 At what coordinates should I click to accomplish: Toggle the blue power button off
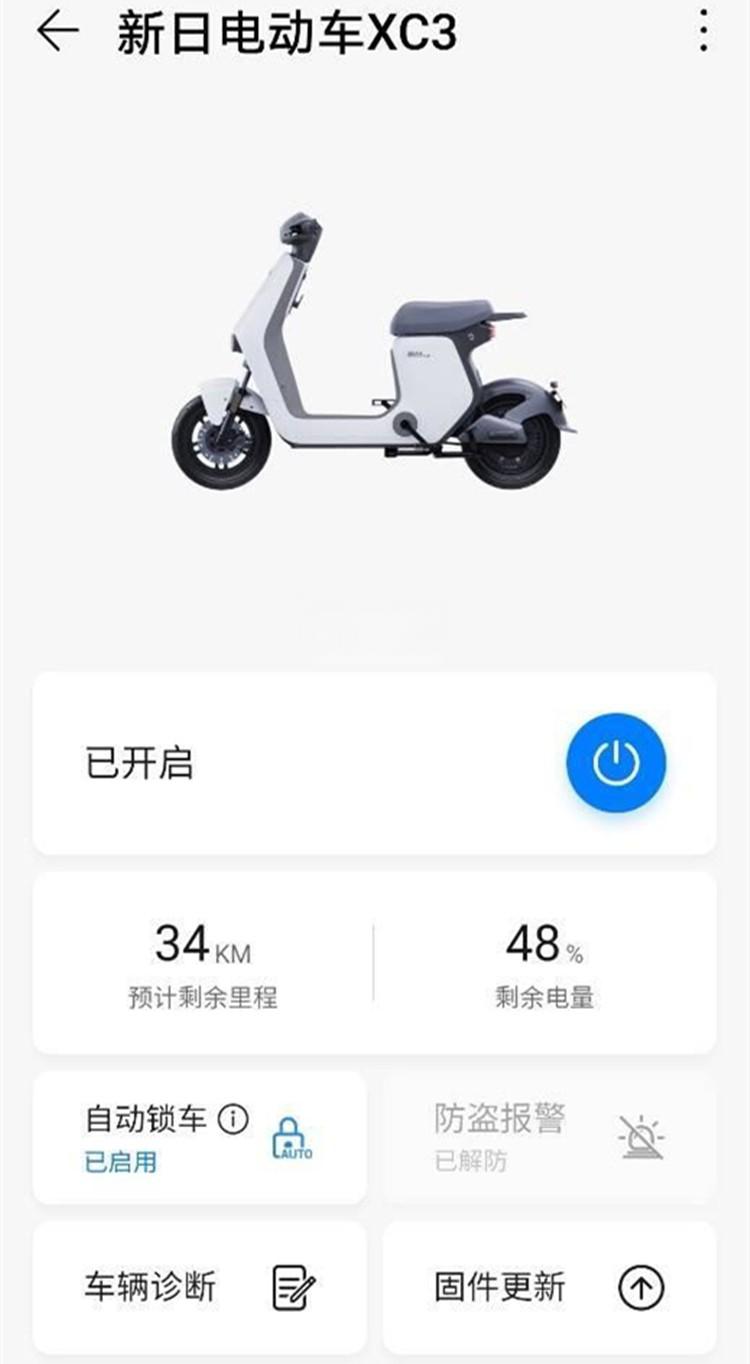tap(616, 763)
